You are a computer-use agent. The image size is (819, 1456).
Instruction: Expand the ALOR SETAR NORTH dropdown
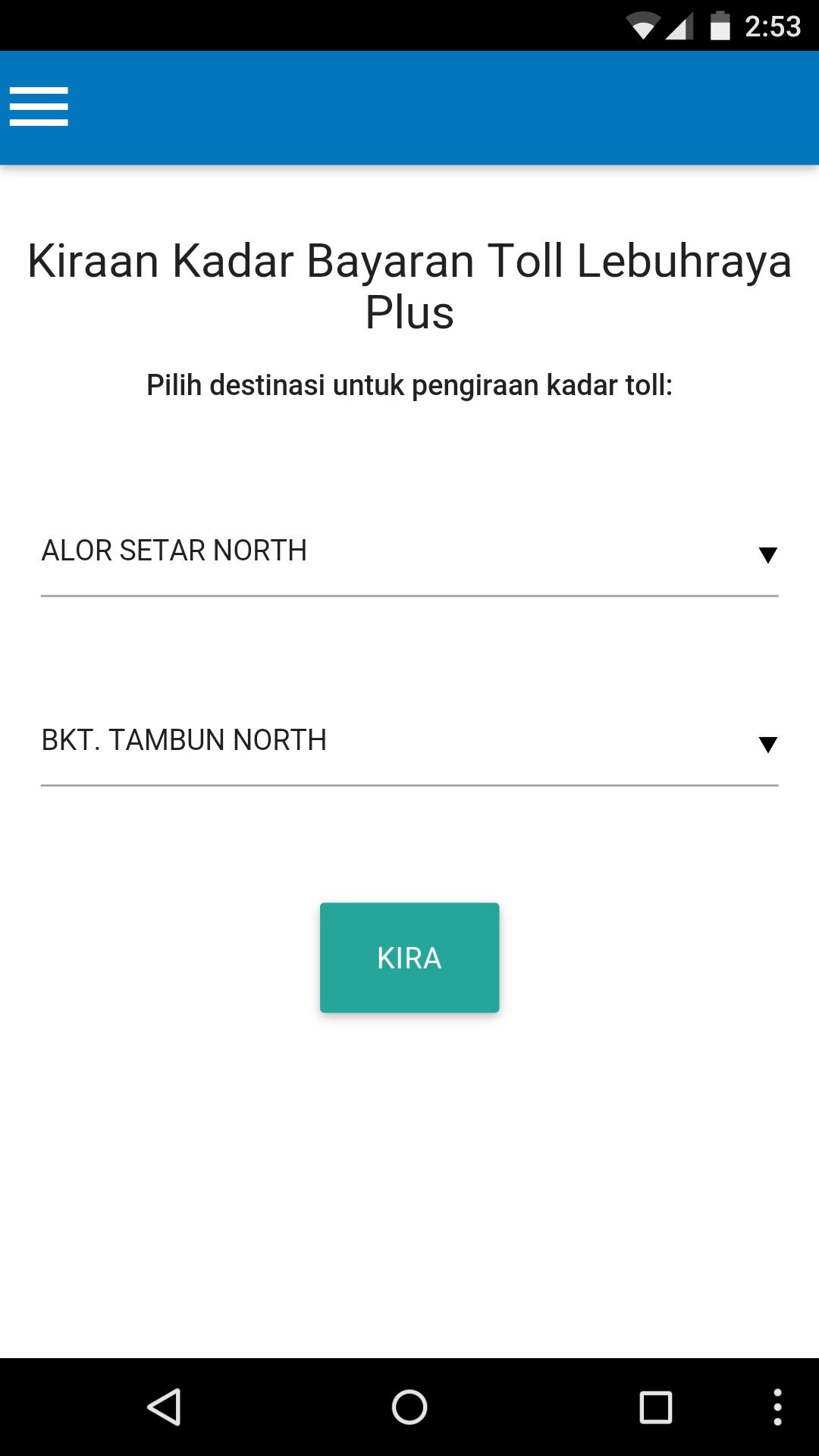(409, 552)
